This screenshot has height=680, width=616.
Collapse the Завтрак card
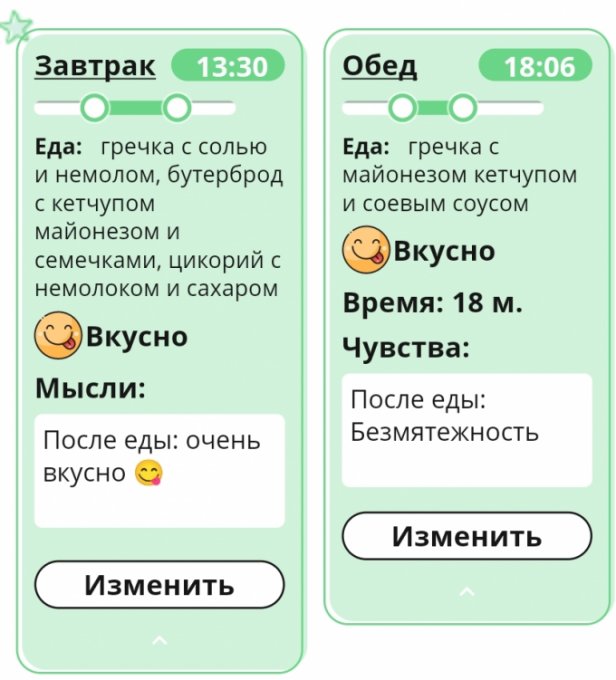pos(159,640)
